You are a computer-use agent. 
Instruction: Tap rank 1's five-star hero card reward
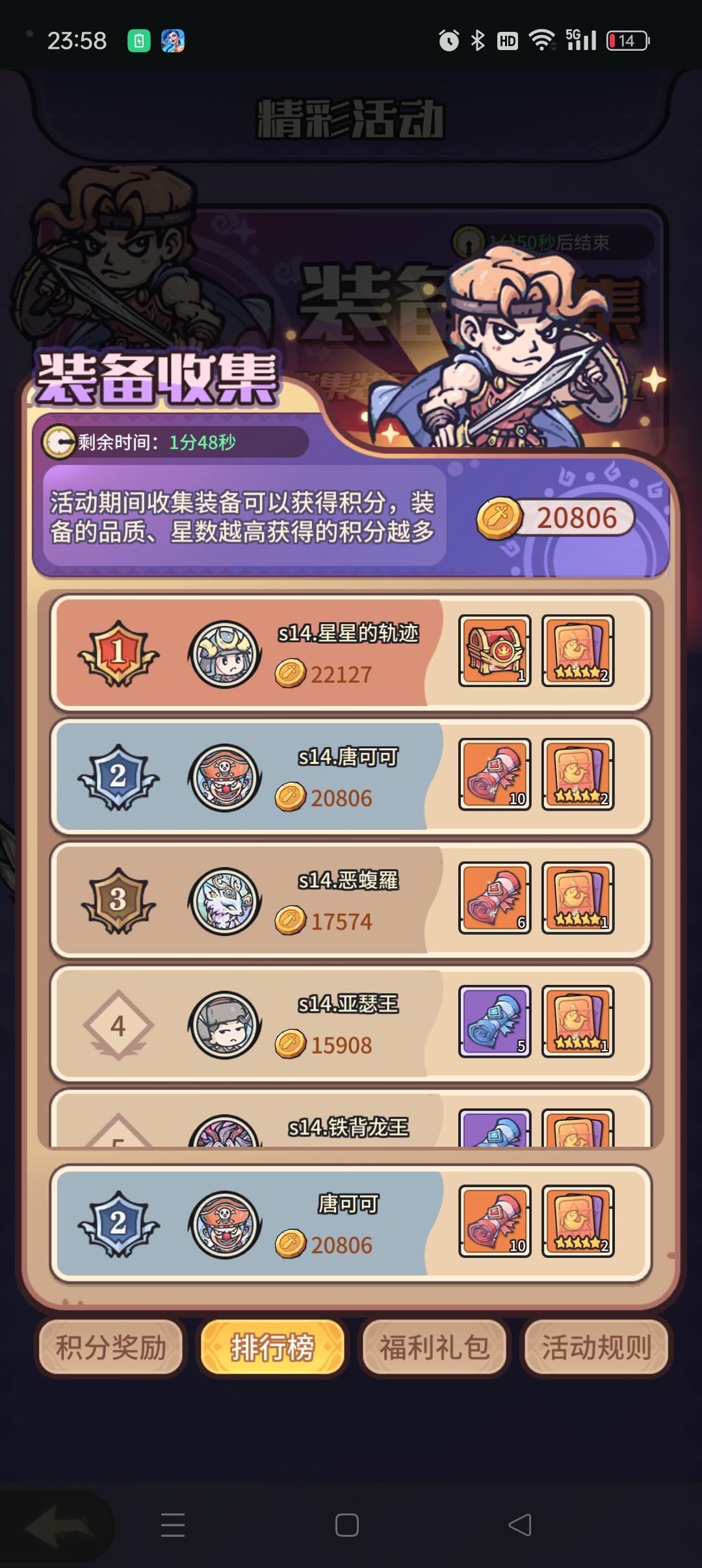(x=577, y=653)
